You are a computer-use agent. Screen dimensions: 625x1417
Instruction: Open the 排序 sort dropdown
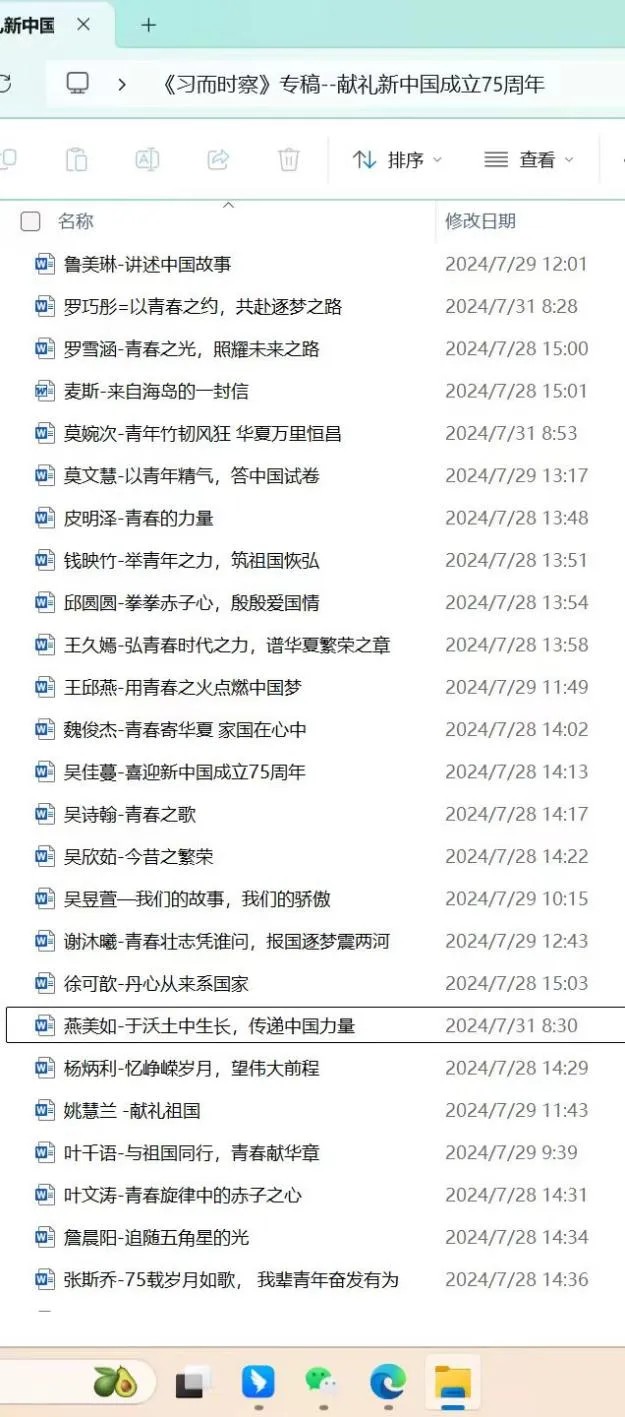point(396,160)
